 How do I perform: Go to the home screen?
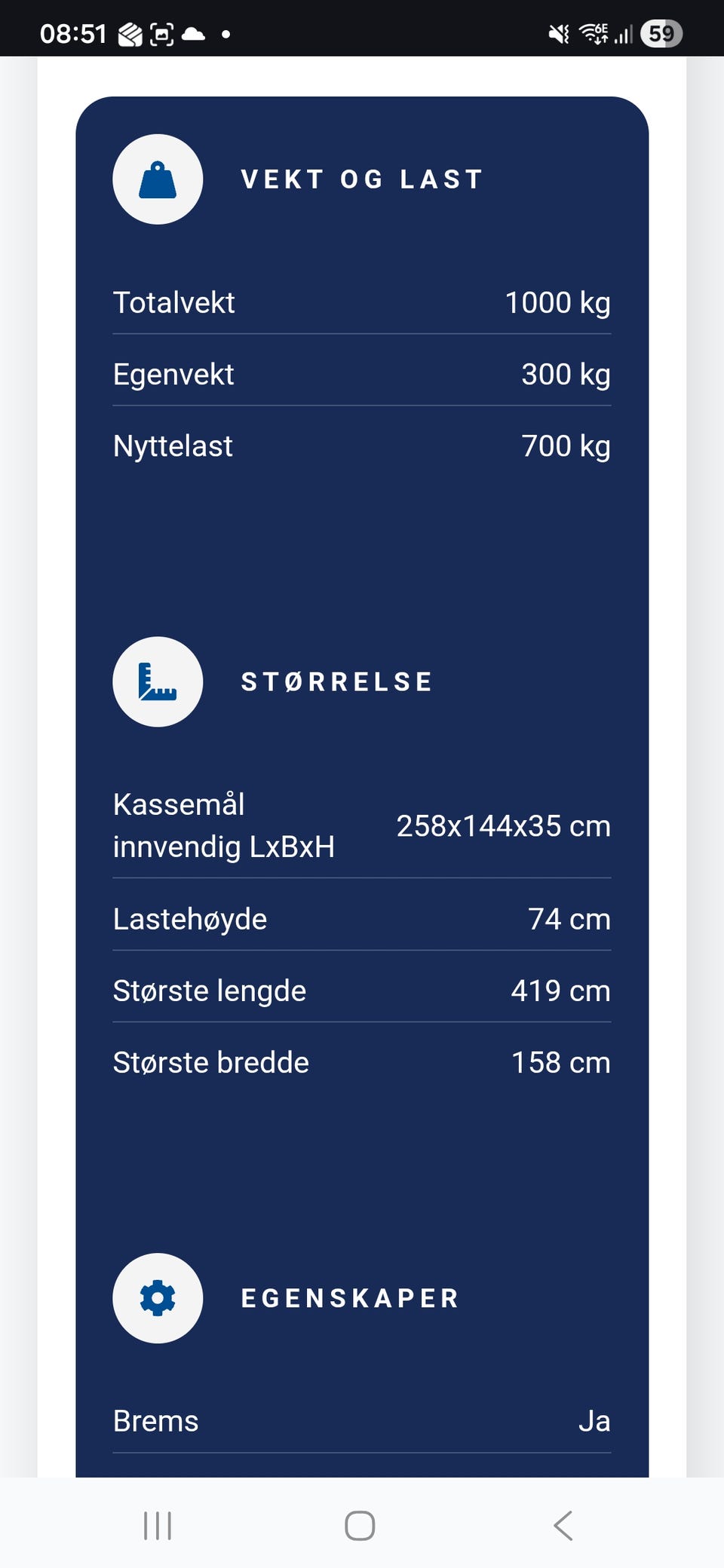point(360,1526)
